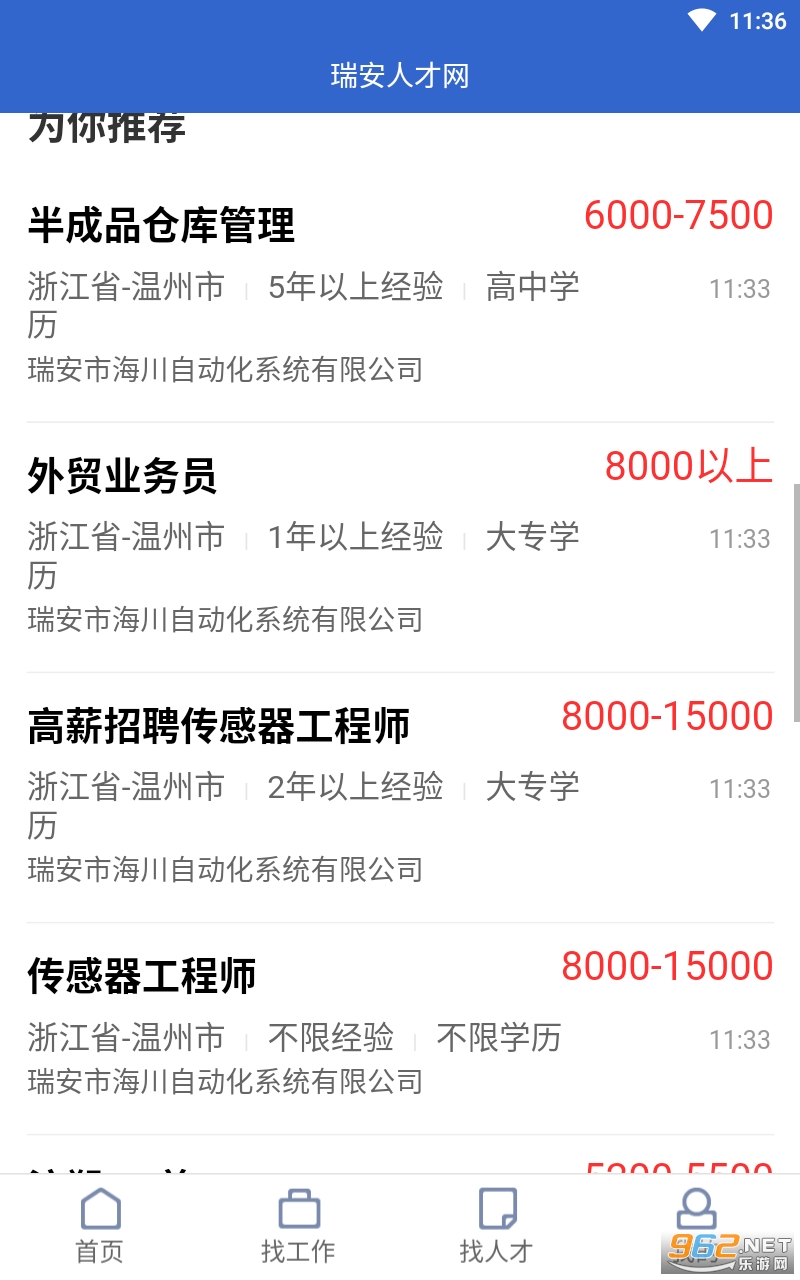The image size is (800, 1280).
Task: Go to the 首页 tab
Action: pos(100,1225)
